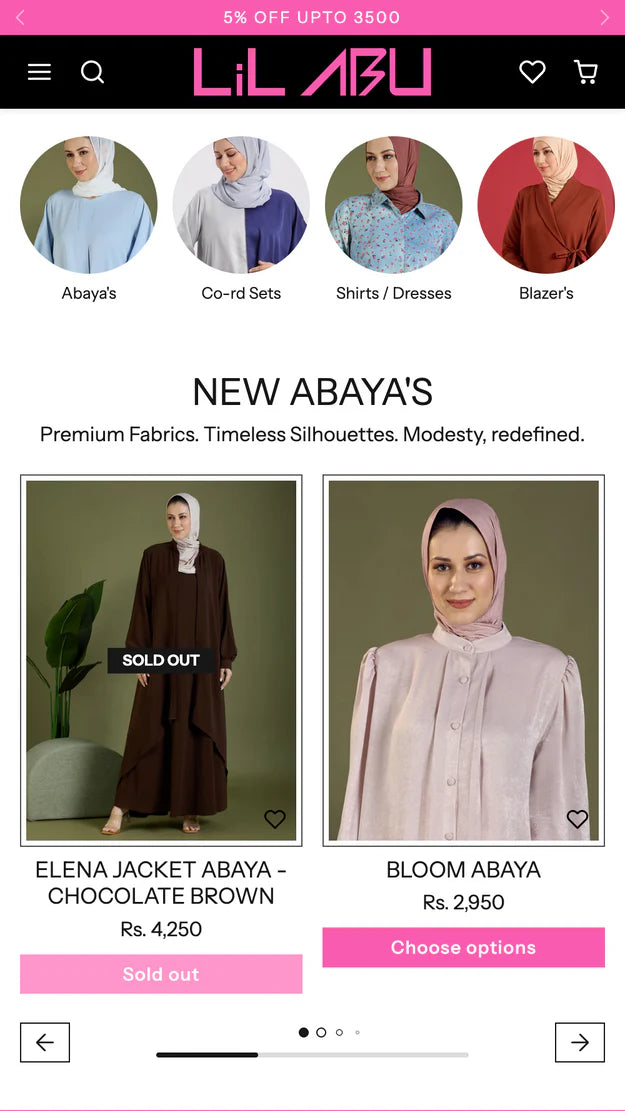The height and width of the screenshot is (1111, 625).
Task: Show next announcement in promo bar
Action: (604, 17)
